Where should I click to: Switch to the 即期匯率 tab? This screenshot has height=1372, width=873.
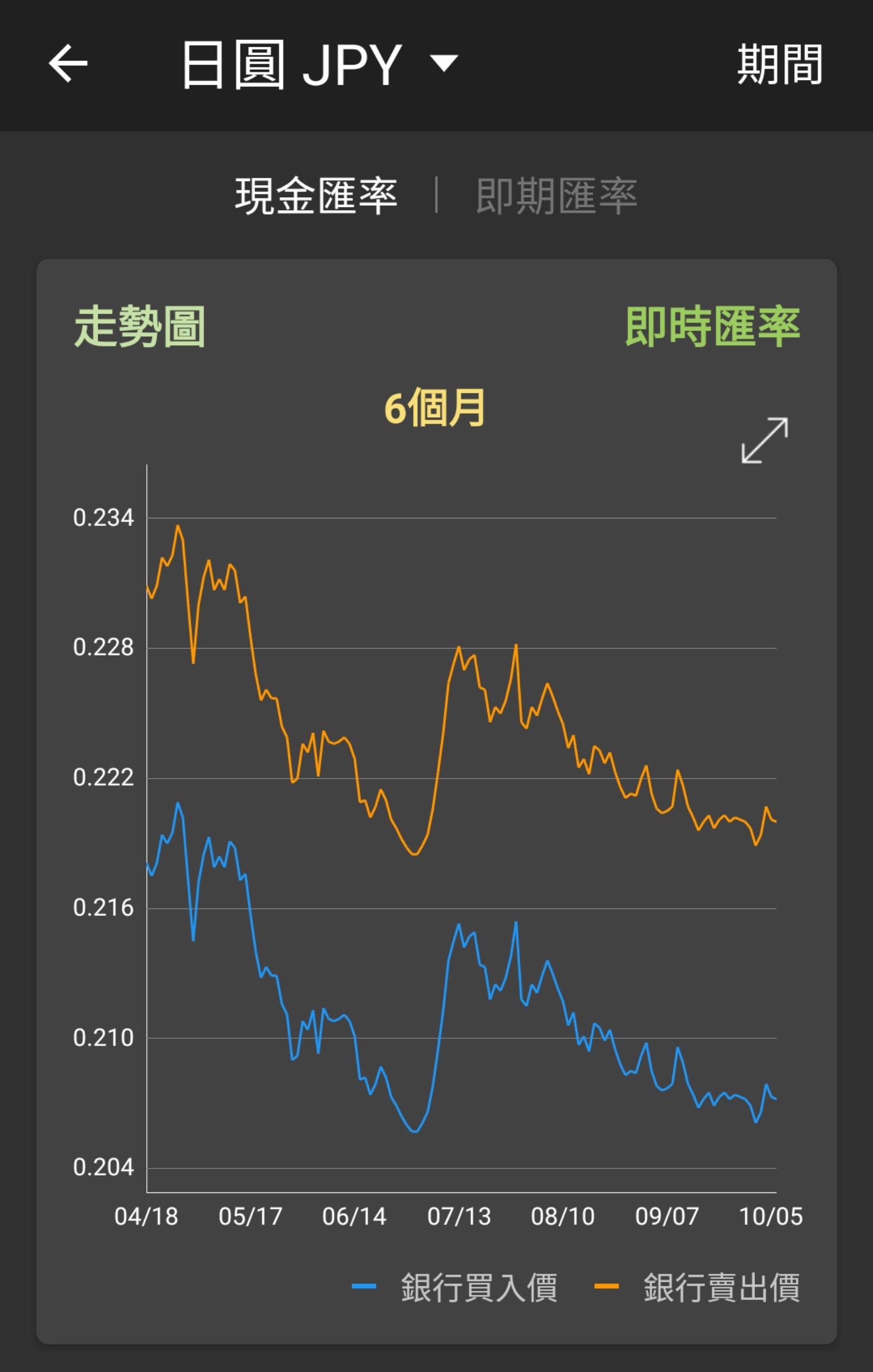[556, 196]
